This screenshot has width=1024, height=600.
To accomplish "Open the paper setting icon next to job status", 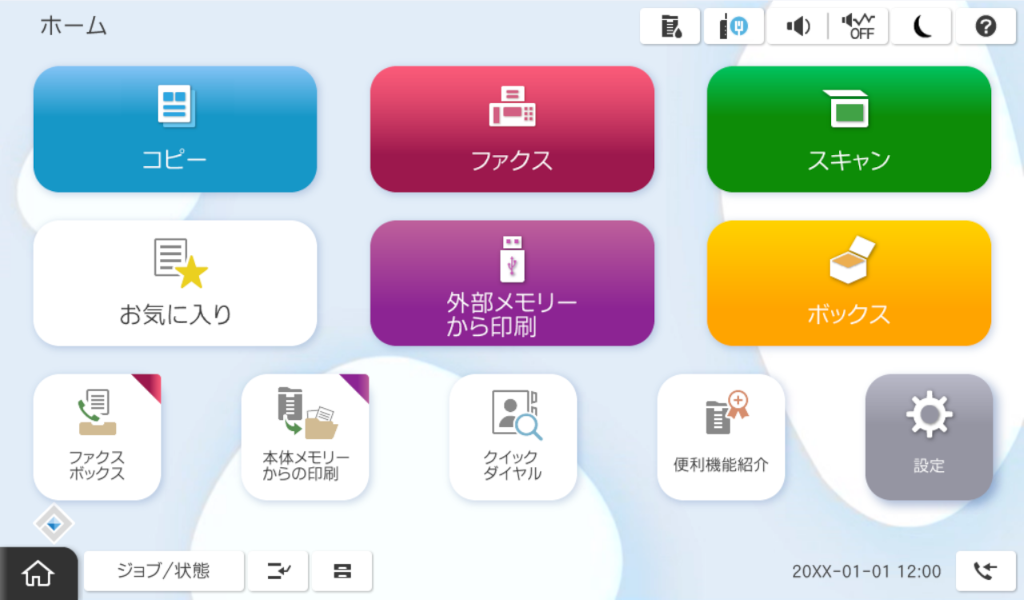I will click(x=342, y=571).
